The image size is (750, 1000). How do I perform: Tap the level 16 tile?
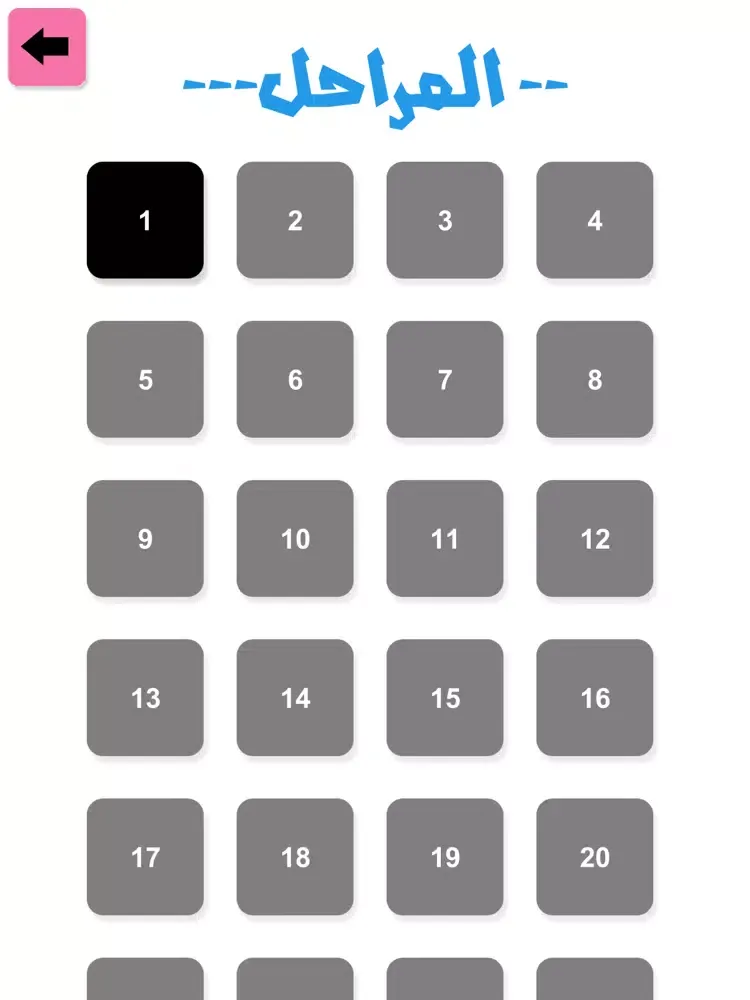(595, 697)
